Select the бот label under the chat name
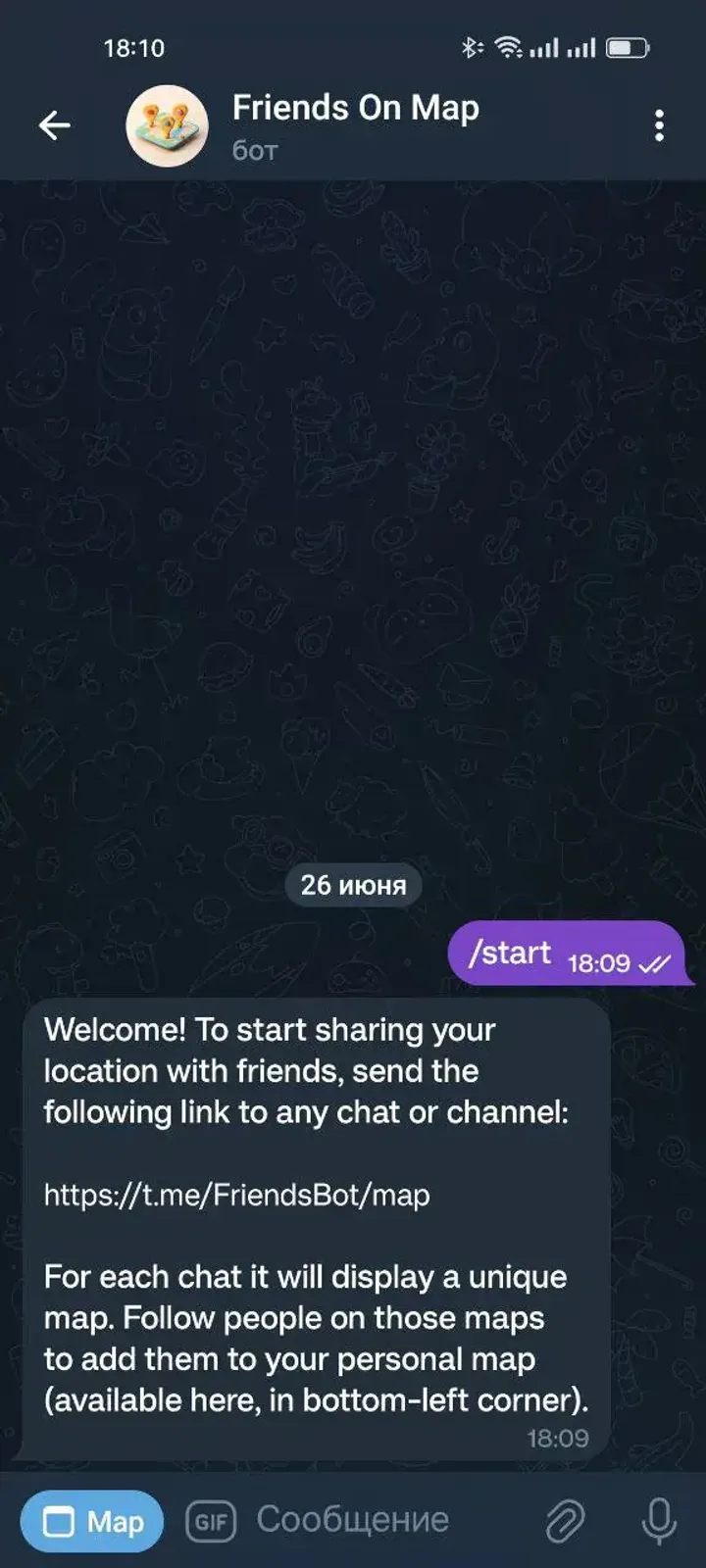 point(256,150)
